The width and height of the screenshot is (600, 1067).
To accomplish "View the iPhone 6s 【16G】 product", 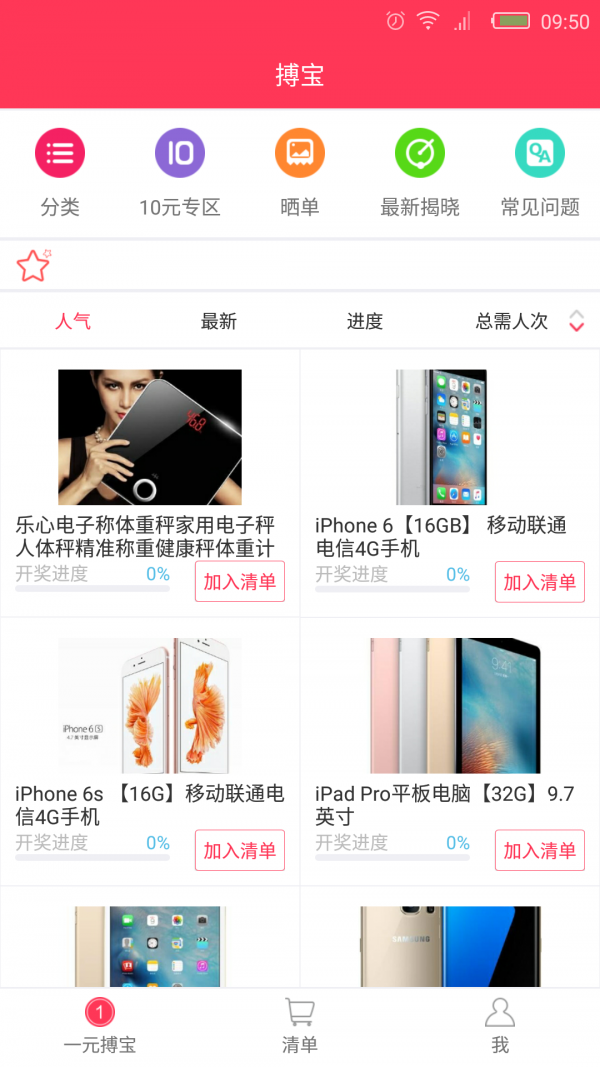I will pyautogui.click(x=150, y=706).
